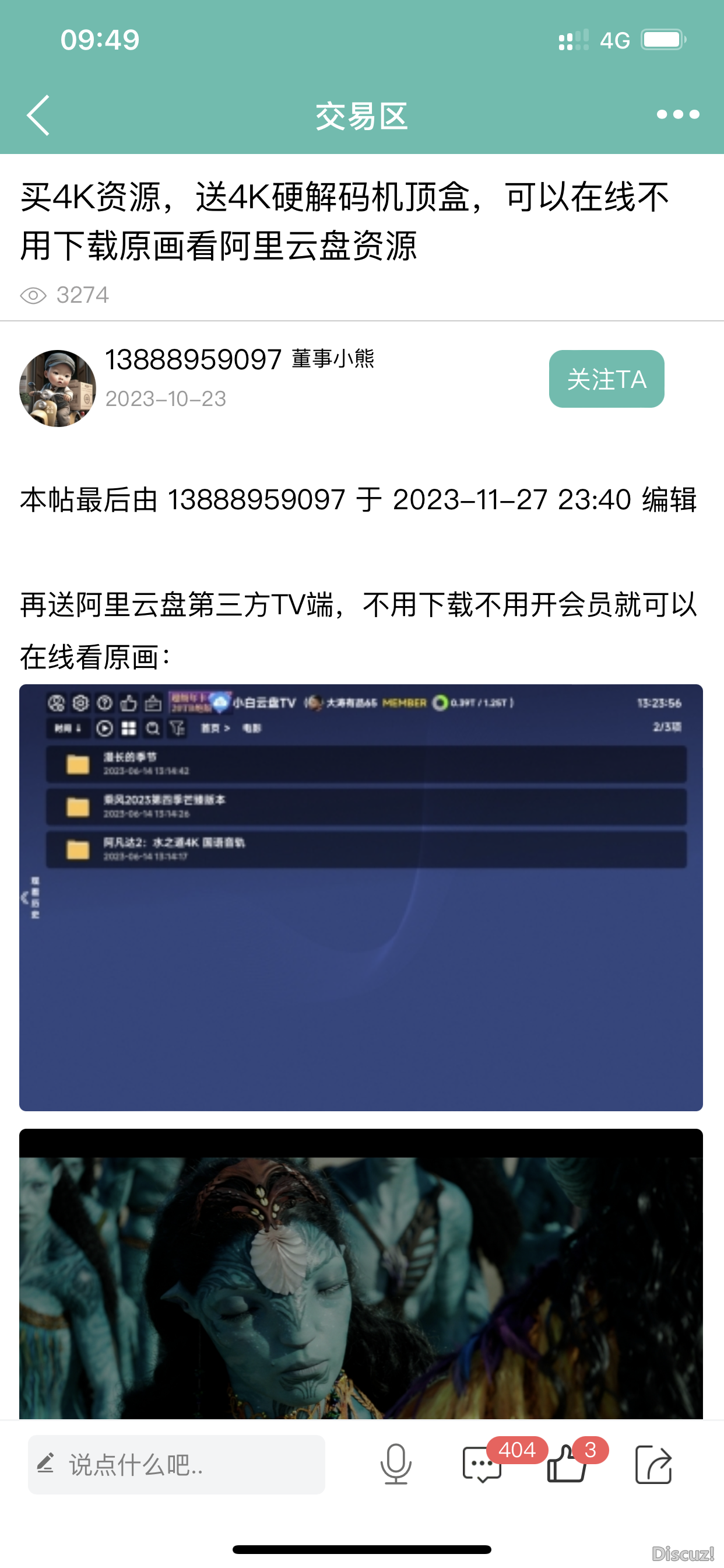The height and width of the screenshot is (1568, 724).
Task: Tap the 说点什么吧 comment field
Action: (177, 1465)
